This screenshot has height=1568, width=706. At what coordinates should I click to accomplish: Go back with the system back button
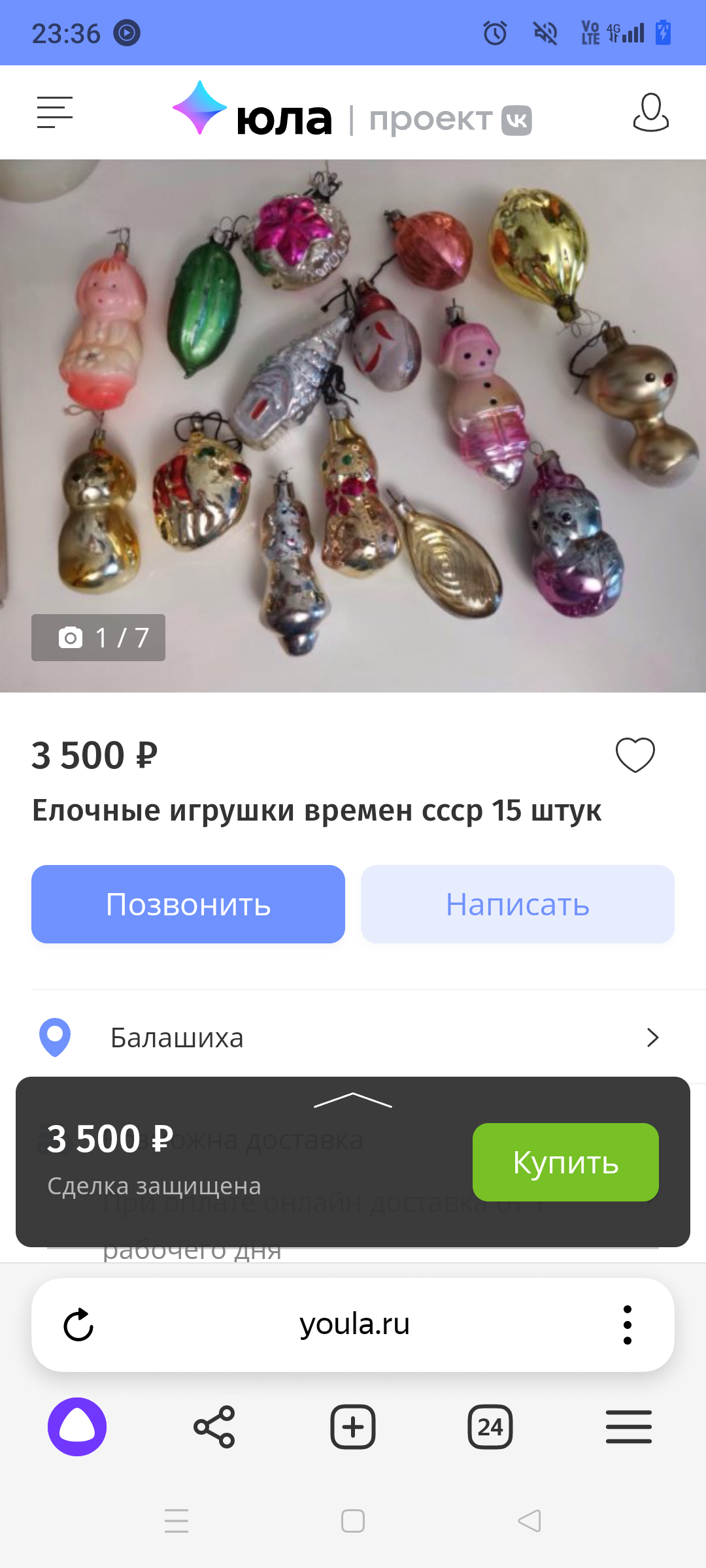[x=529, y=1521]
